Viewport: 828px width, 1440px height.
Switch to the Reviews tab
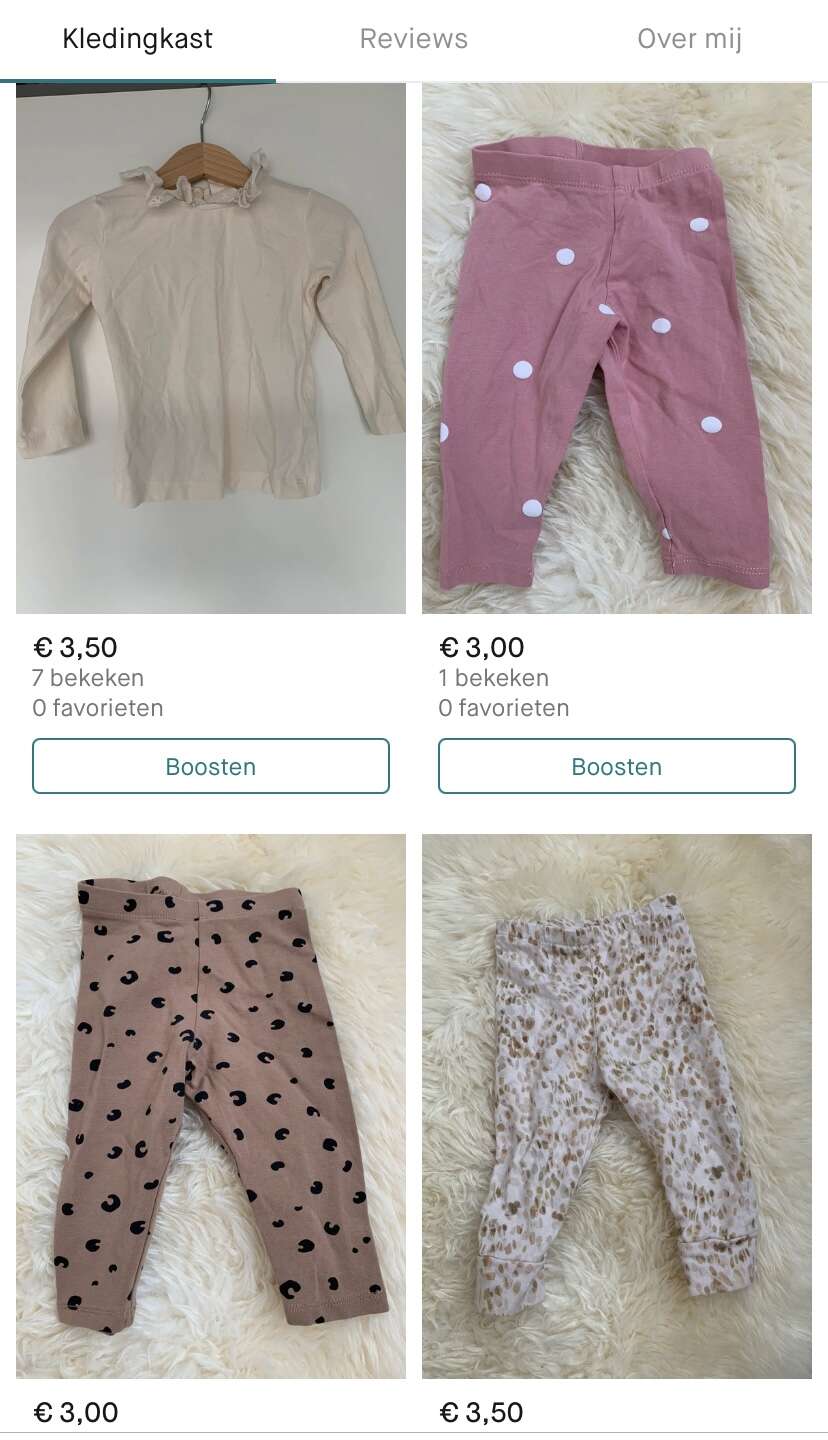coord(413,39)
